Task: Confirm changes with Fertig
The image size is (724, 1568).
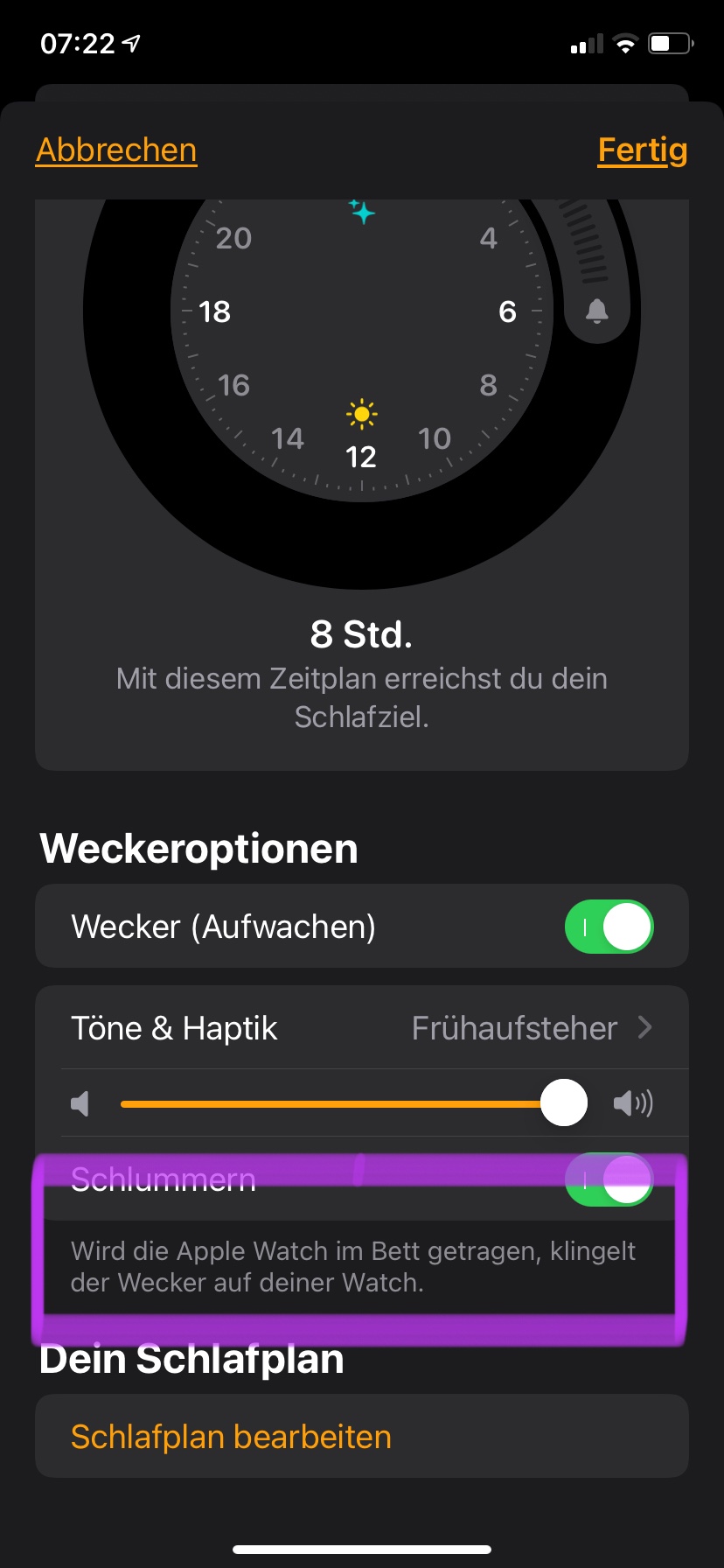Action: coord(642,150)
